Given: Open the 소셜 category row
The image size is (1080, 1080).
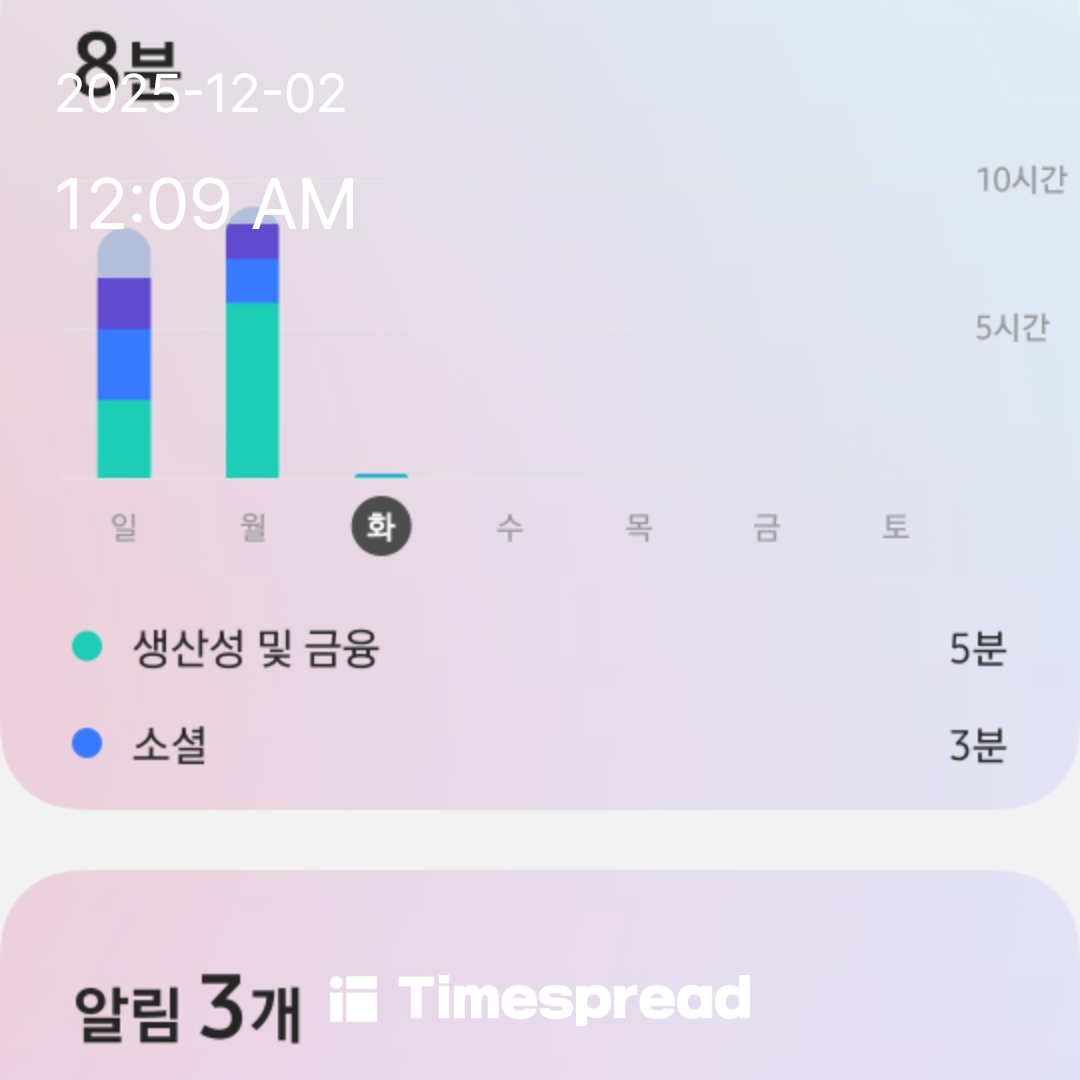Looking at the screenshot, I should click(539, 745).
